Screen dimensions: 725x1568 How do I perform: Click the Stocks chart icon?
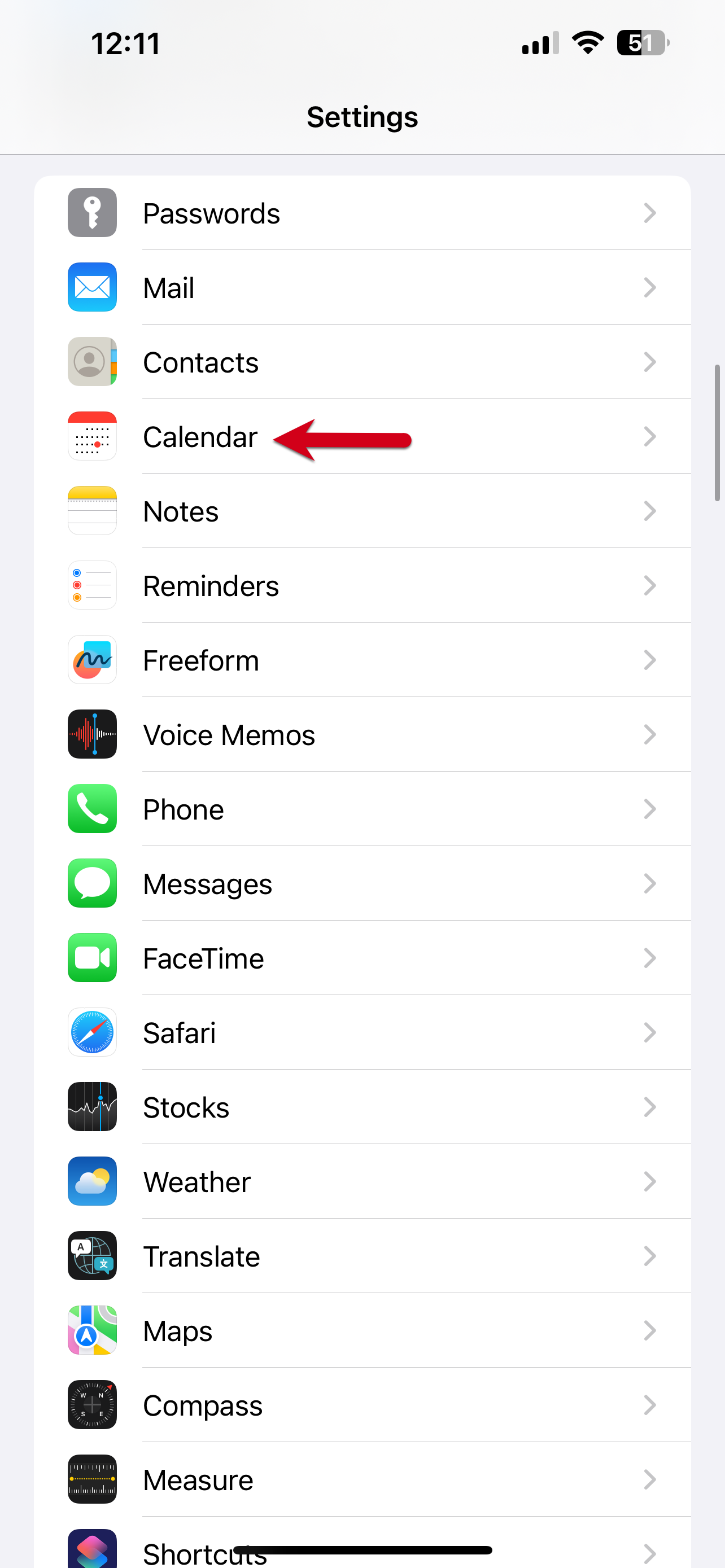(x=92, y=1107)
